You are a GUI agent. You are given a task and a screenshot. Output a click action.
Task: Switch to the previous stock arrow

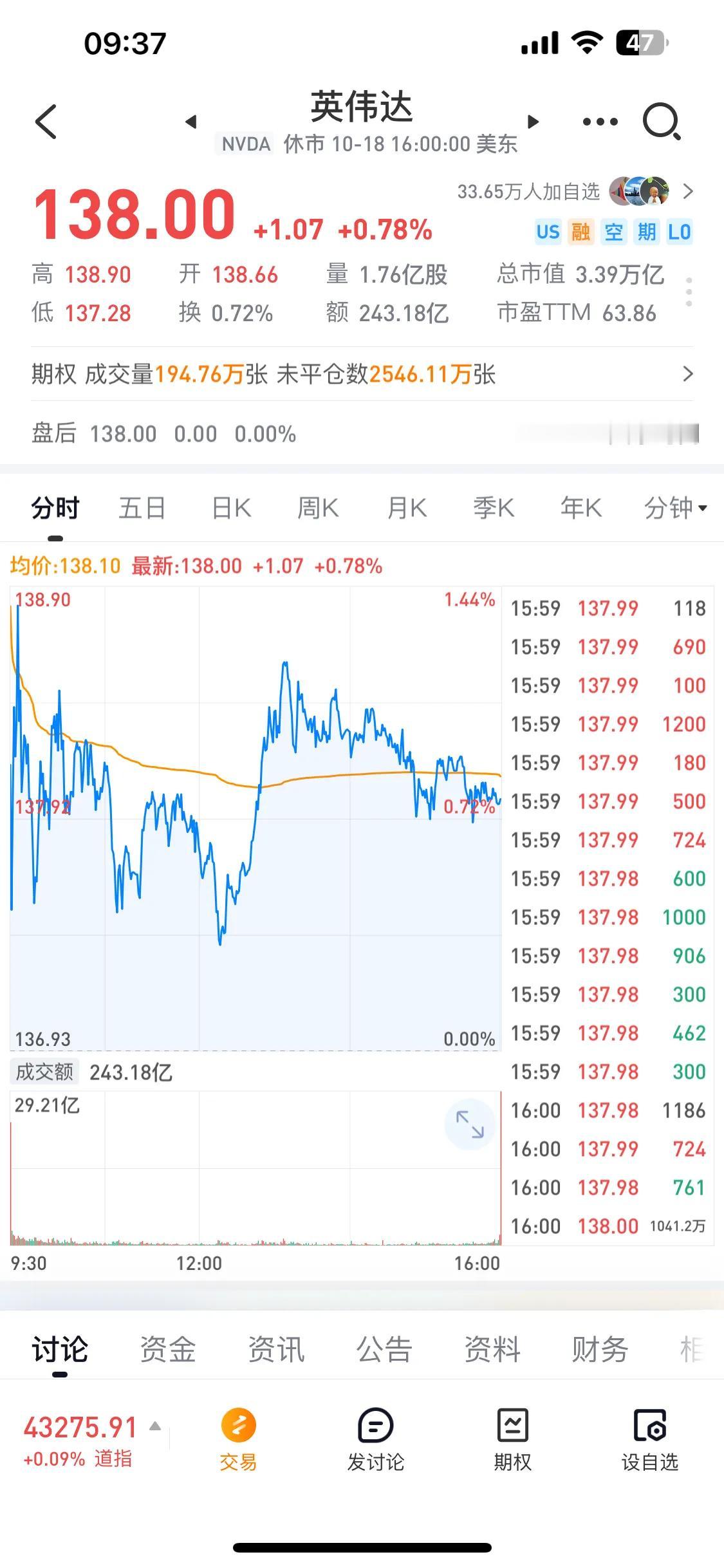tap(190, 122)
